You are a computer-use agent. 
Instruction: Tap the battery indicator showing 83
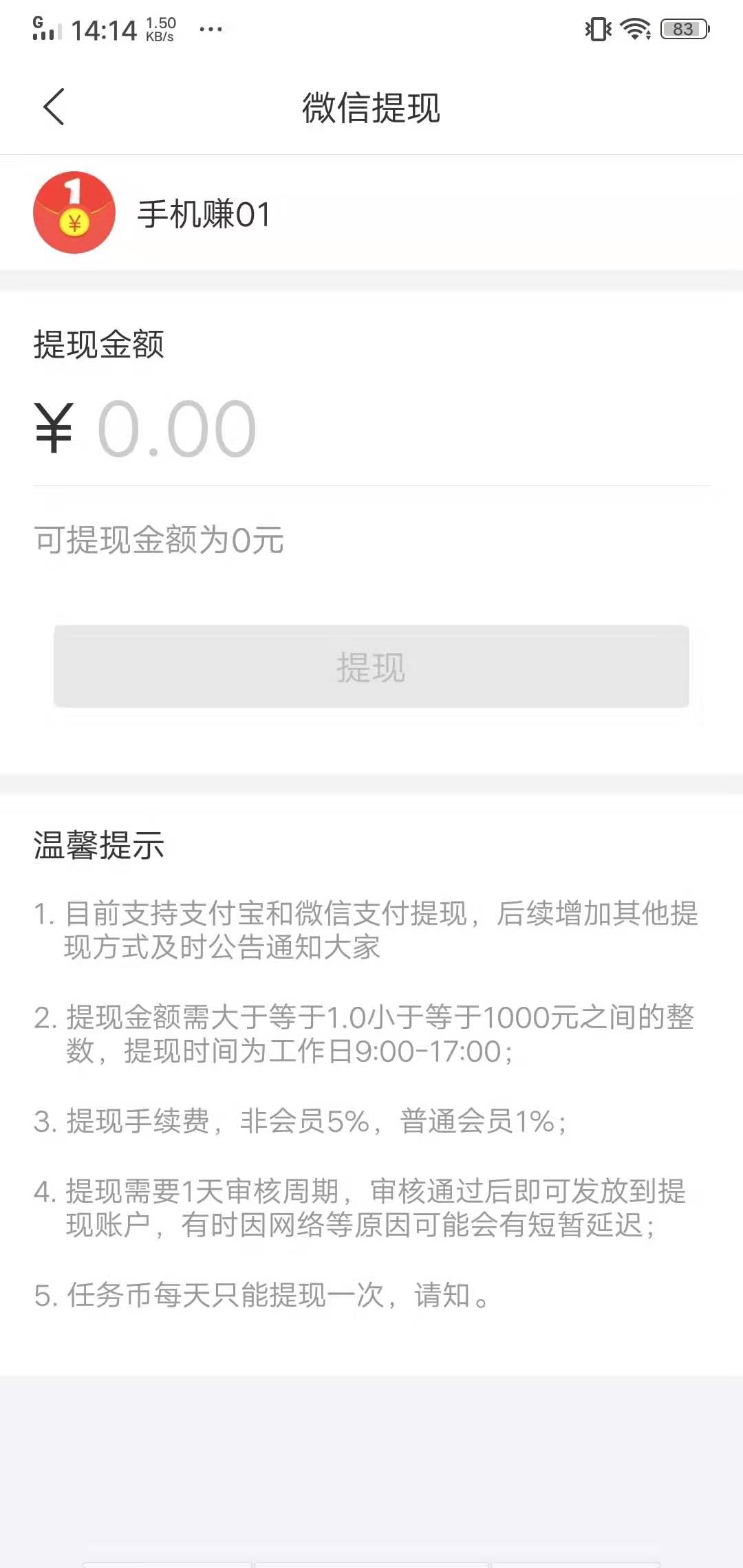pos(682,29)
